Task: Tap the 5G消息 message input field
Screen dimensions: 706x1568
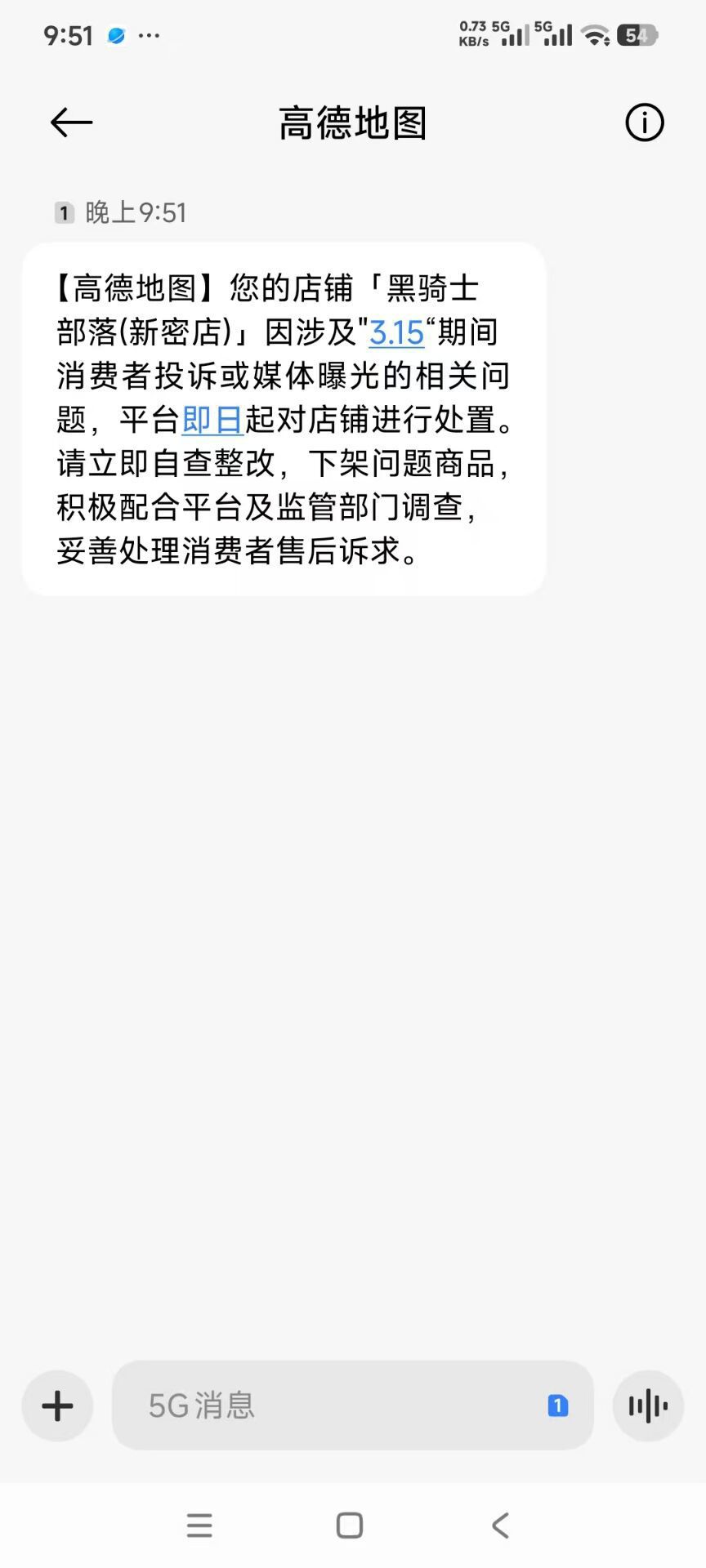Action: click(x=327, y=1406)
